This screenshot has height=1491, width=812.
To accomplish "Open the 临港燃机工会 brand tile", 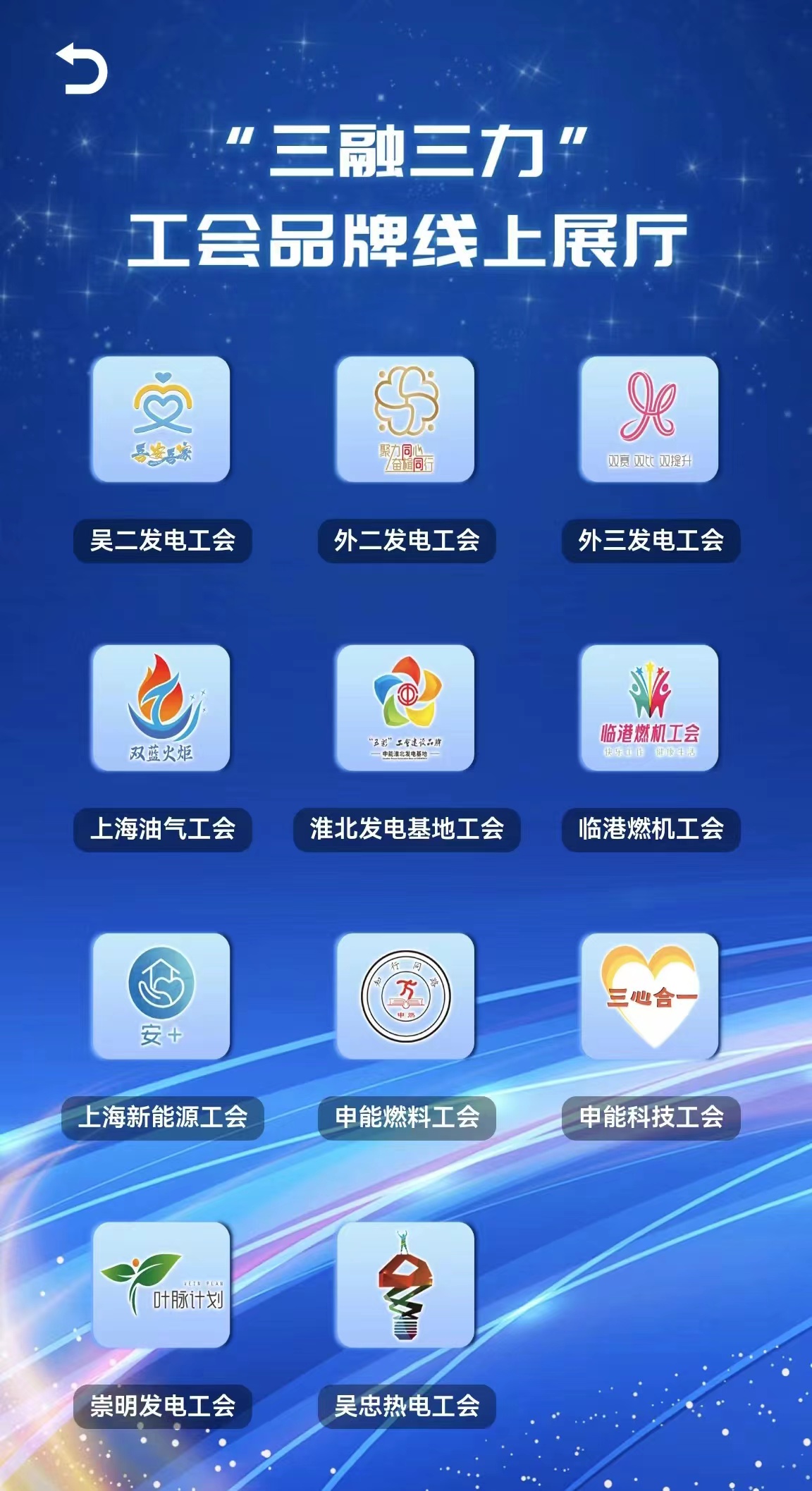I will coord(649,708).
